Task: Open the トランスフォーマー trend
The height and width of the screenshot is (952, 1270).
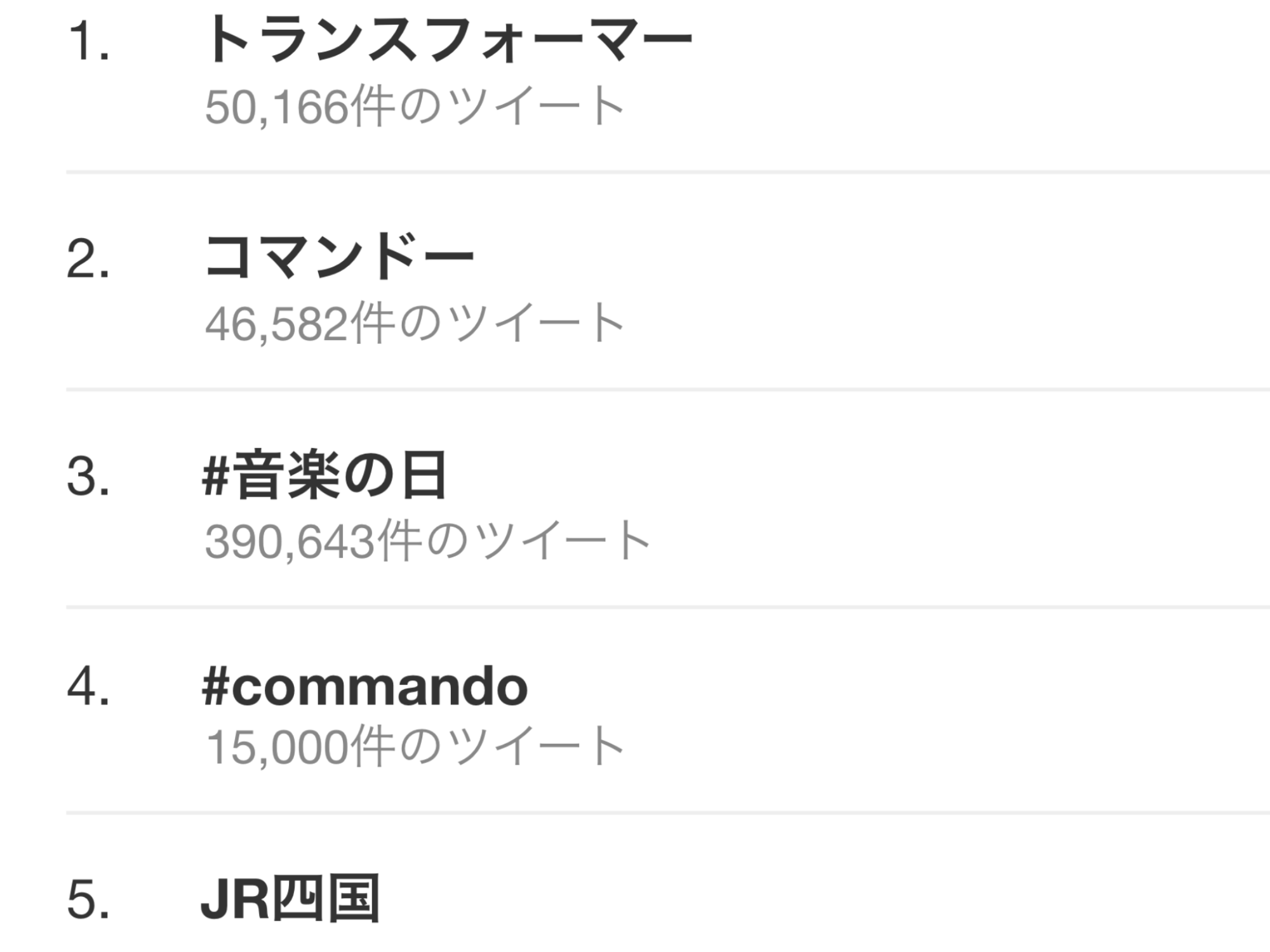Action: pos(448,41)
